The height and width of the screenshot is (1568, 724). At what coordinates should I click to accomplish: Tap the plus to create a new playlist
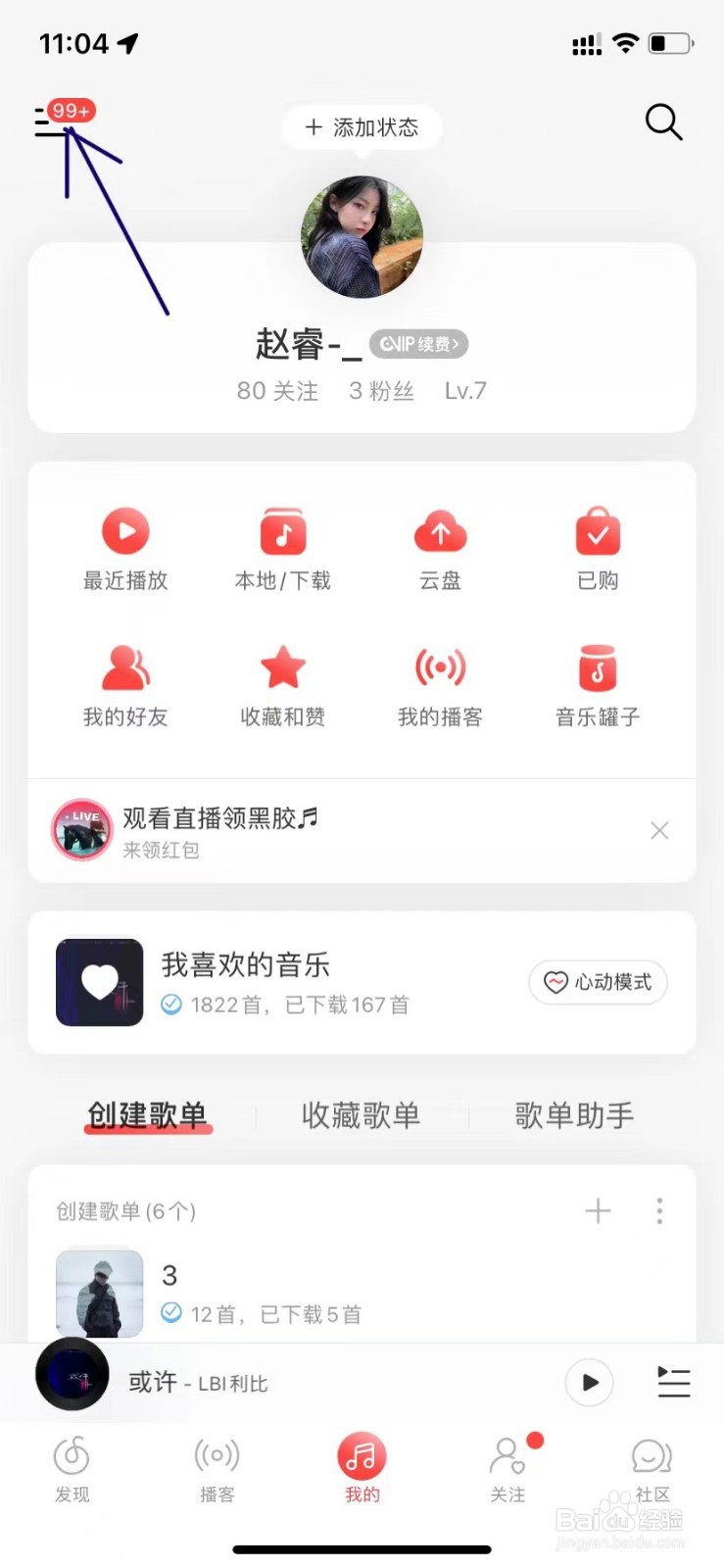(598, 1210)
